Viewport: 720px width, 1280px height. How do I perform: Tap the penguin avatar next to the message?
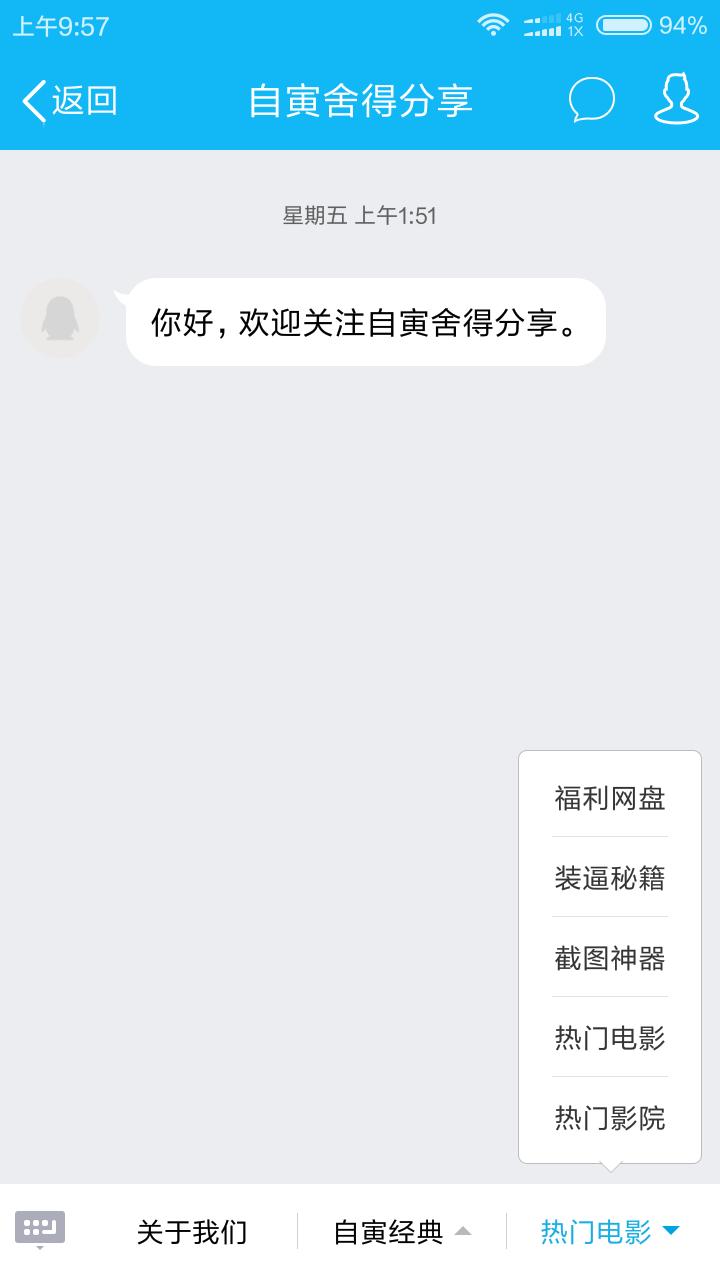[x=60, y=317]
